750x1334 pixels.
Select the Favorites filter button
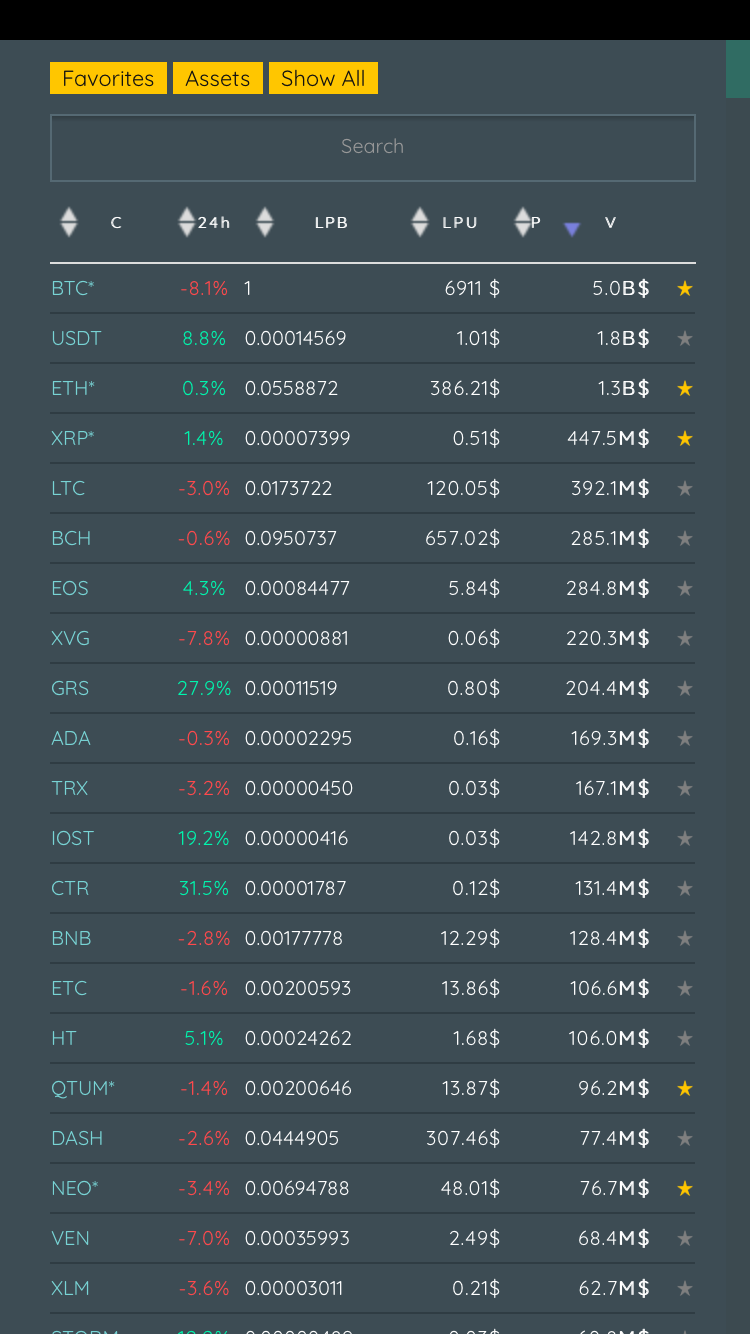click(108, 78)
